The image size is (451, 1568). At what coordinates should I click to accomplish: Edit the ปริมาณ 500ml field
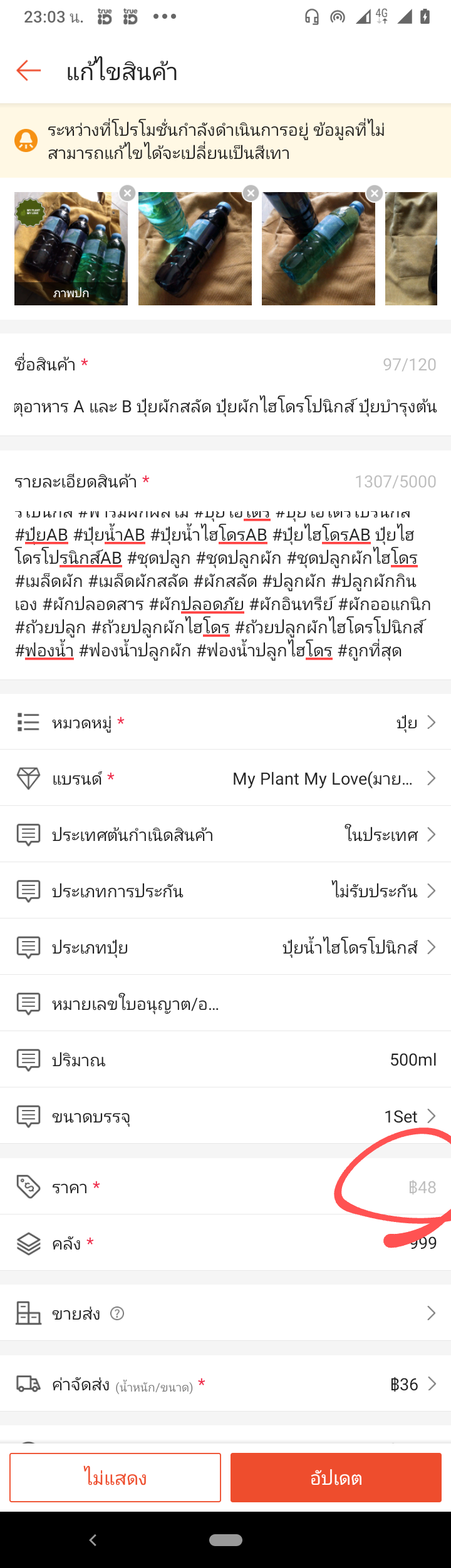click(x=225, y=1060)
